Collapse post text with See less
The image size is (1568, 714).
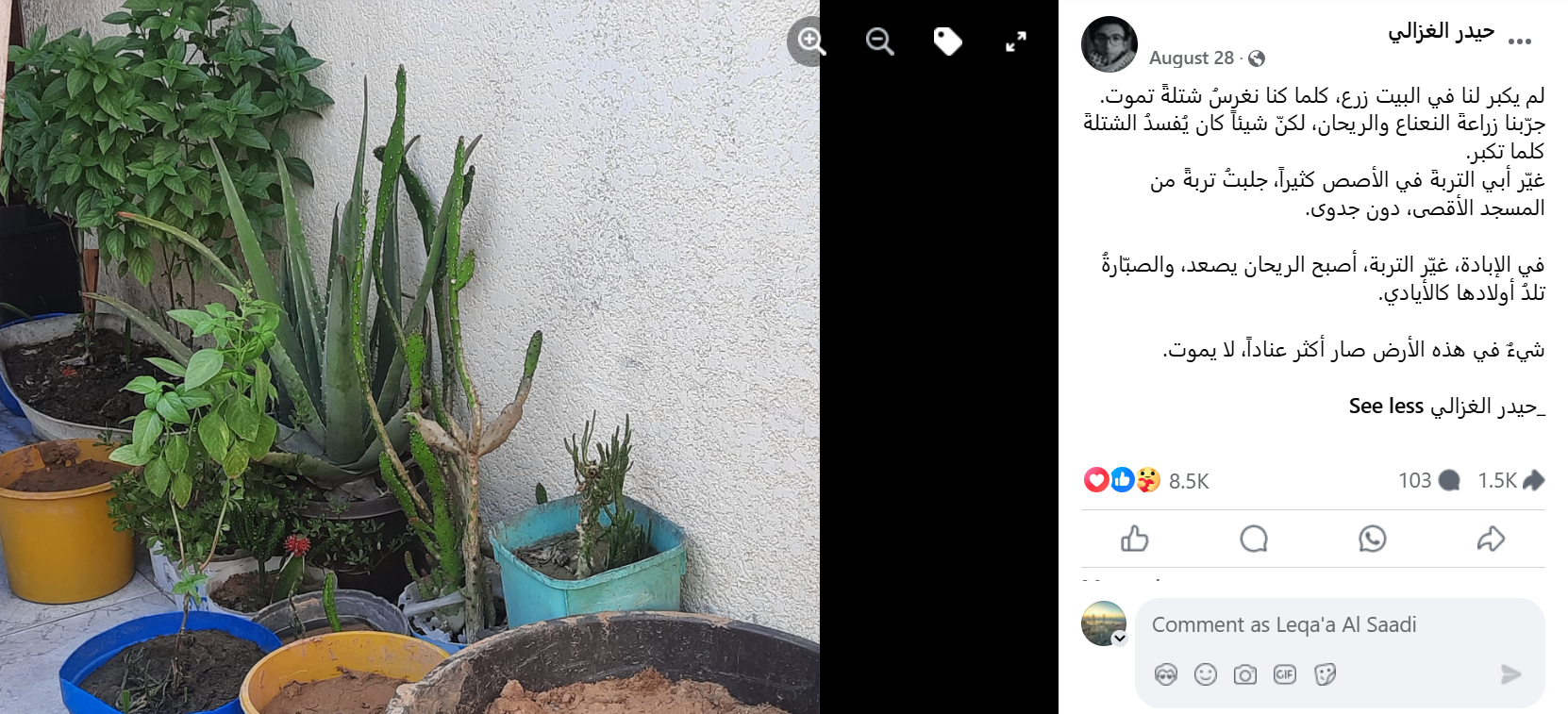tap(1385, 407)
